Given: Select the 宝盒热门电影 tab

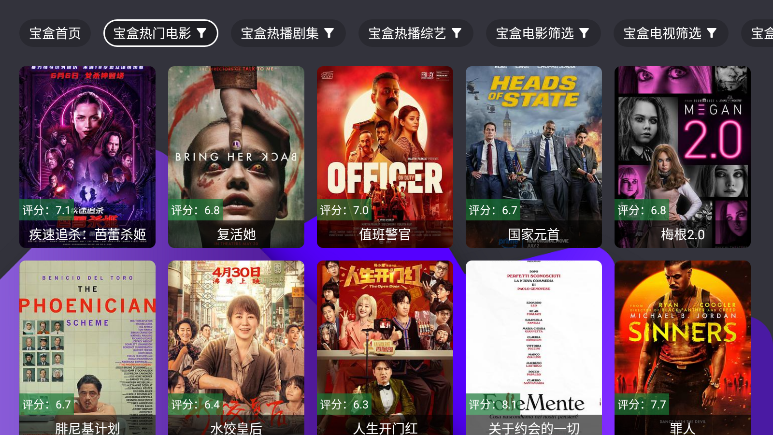Looking at the screenshot, I should click(160, 33).
